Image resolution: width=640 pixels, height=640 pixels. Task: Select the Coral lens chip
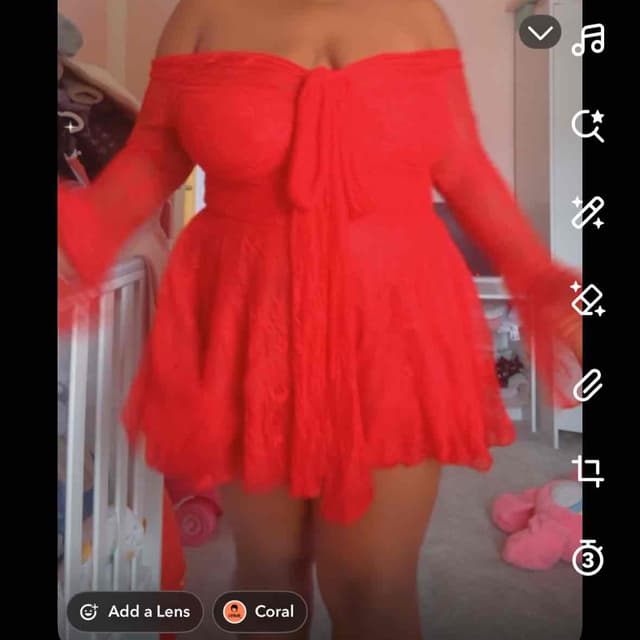(x=260, y=611)
